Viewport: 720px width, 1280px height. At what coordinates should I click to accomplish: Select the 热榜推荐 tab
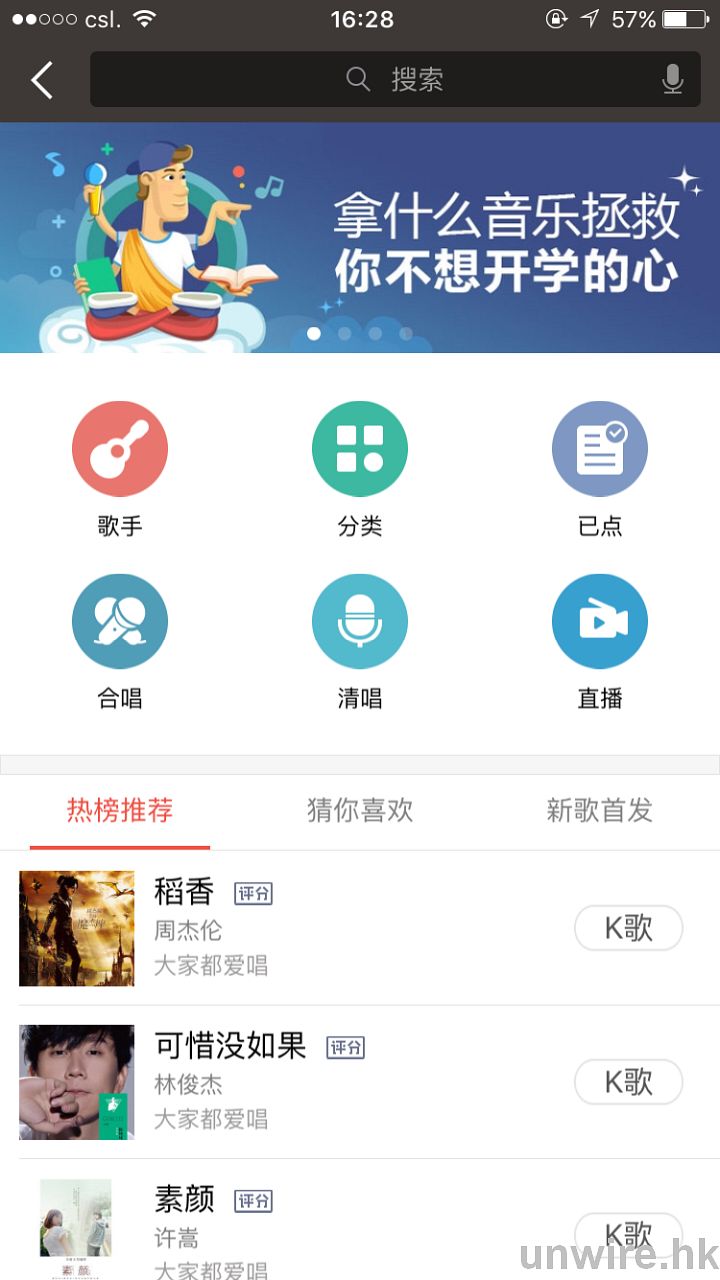pos(120,810)
